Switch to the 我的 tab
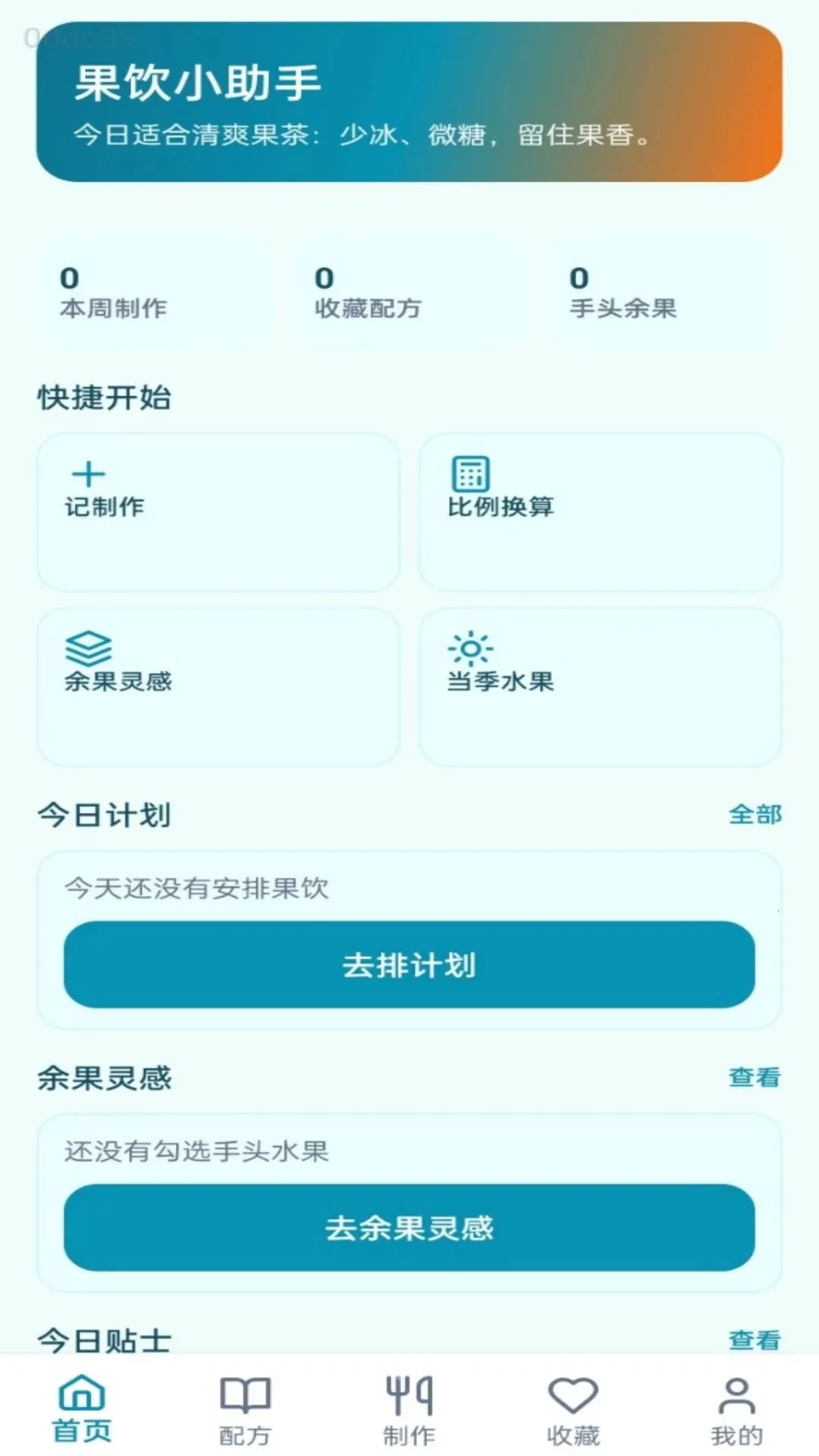The width and height of the screenshot is (819, 1456). pyautogui.click(x=736, y=1410)
